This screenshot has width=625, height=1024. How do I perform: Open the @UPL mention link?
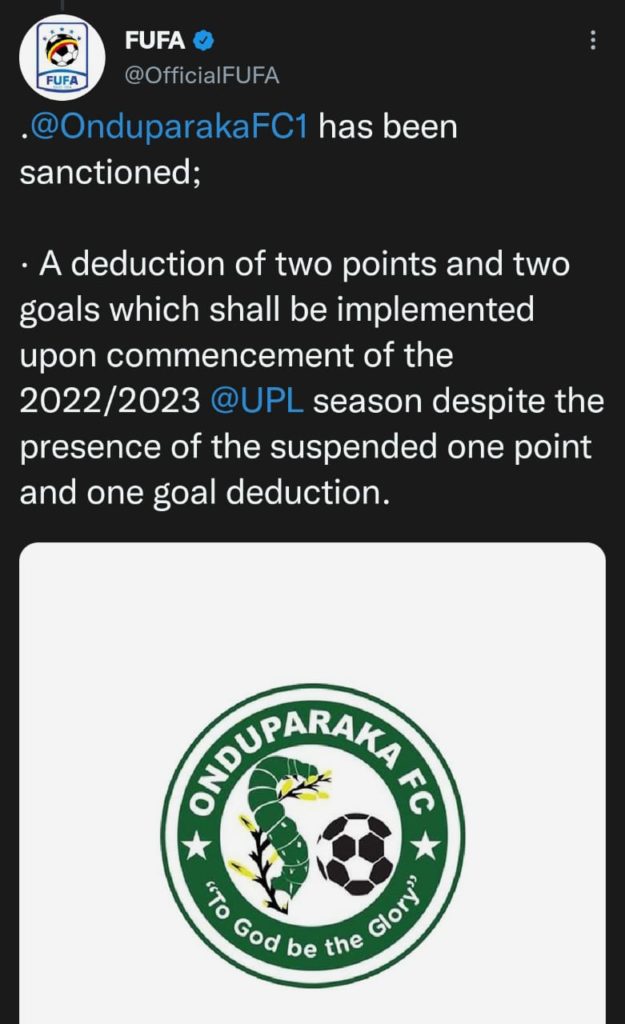257,401
